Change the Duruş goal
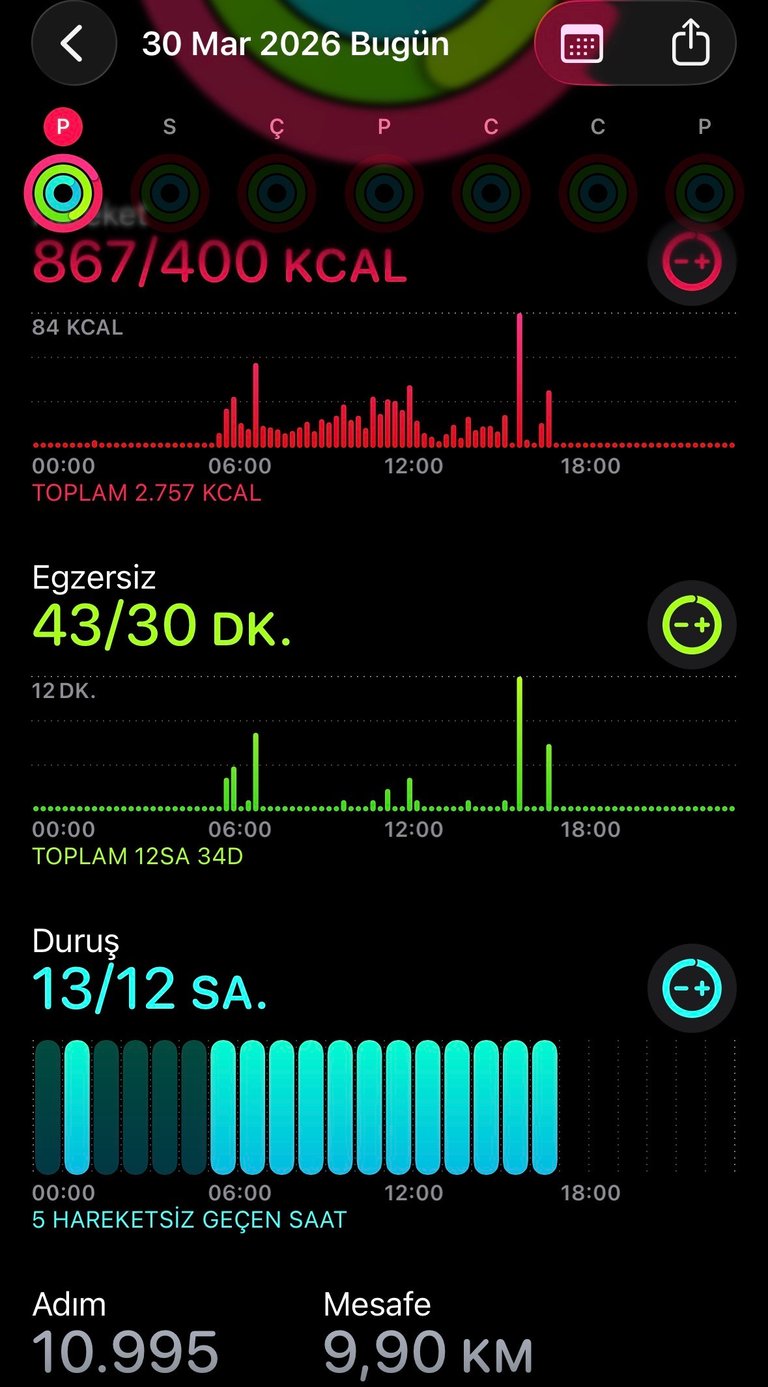This screenshot has width=768, height=1387. pos(692,989)
